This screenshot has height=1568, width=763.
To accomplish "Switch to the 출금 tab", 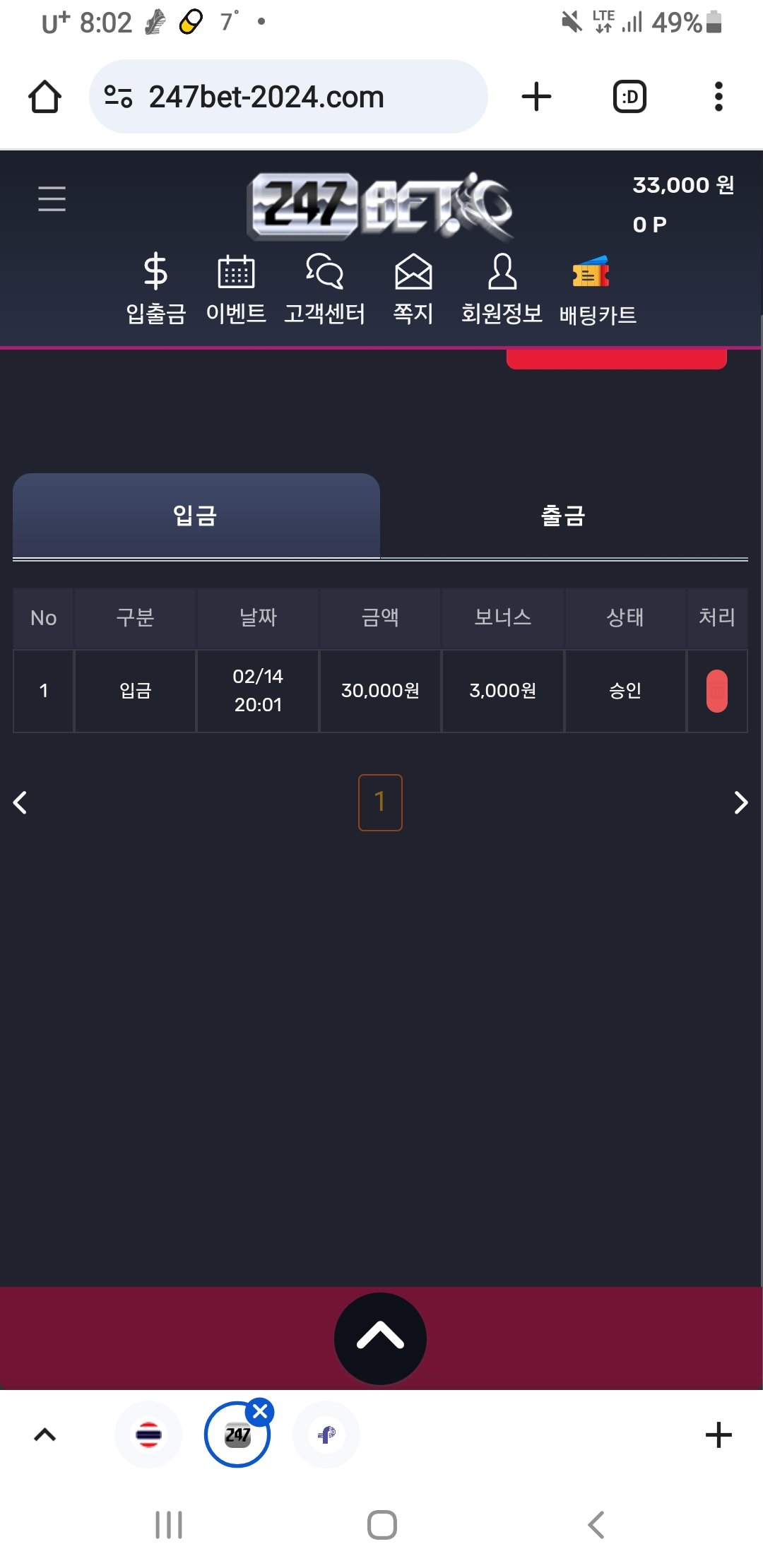I will point(563,516).
